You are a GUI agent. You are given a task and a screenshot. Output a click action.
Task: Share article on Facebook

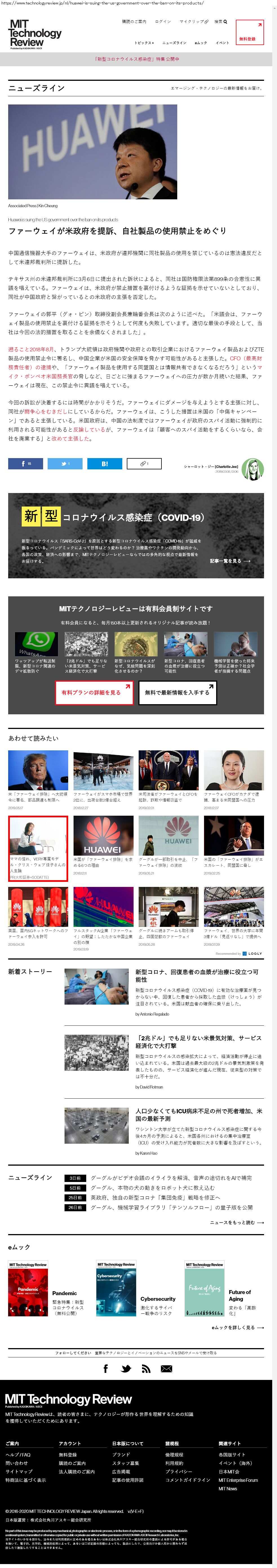[25, 463]
